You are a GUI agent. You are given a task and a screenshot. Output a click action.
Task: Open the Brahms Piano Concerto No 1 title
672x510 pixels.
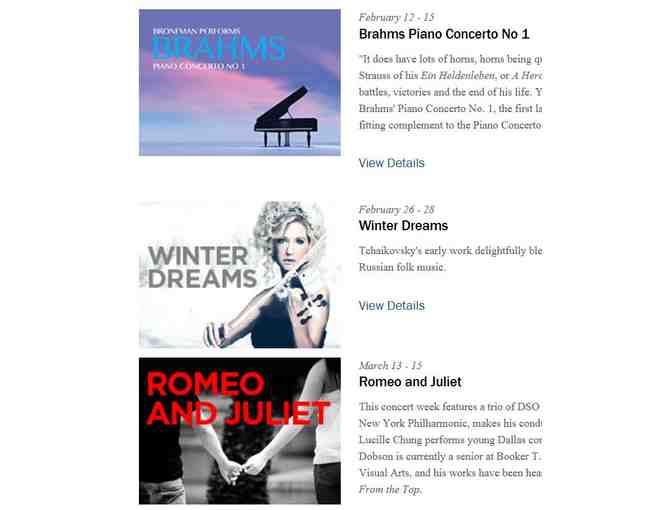tap(443, 34)
